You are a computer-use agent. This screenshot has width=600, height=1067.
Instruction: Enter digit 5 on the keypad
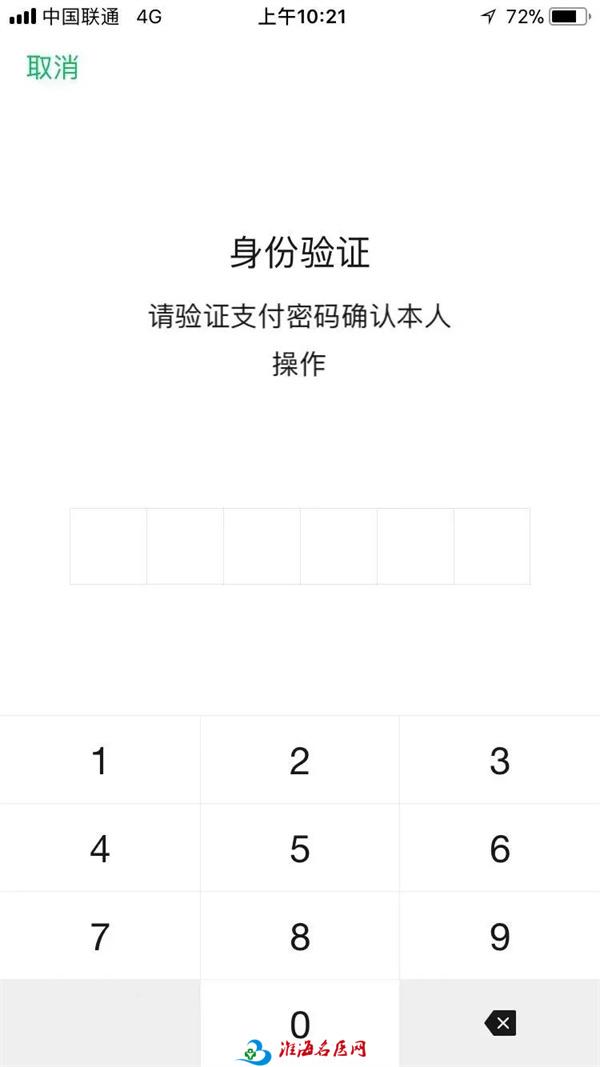[300, 848]
